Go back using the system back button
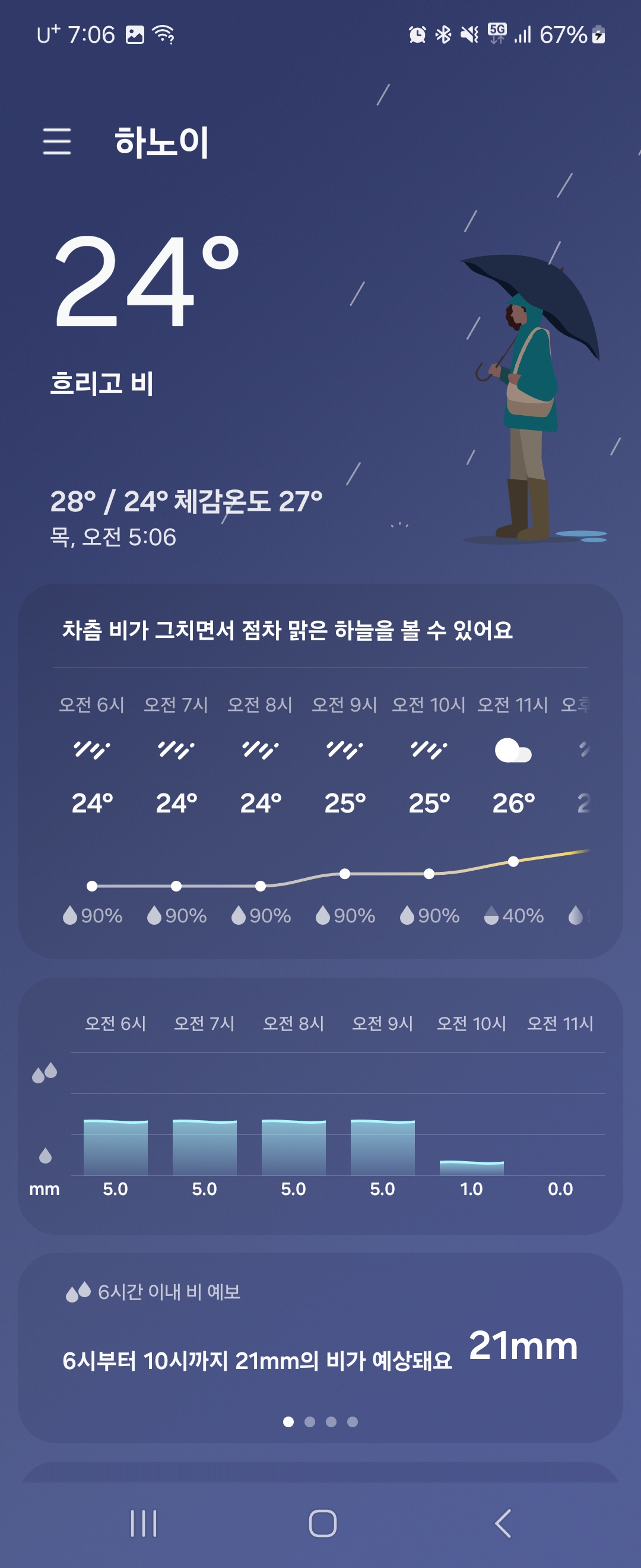Viewport: 641px width, 1568px height. 502,1523
